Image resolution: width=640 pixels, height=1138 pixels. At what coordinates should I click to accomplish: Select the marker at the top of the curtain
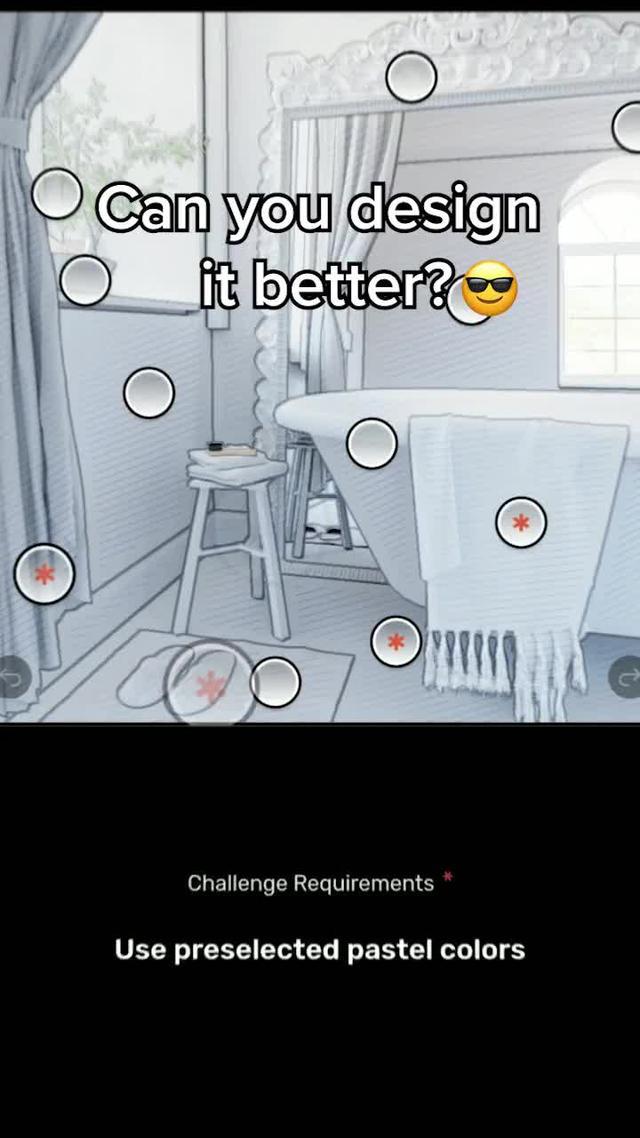coord(56,194)
